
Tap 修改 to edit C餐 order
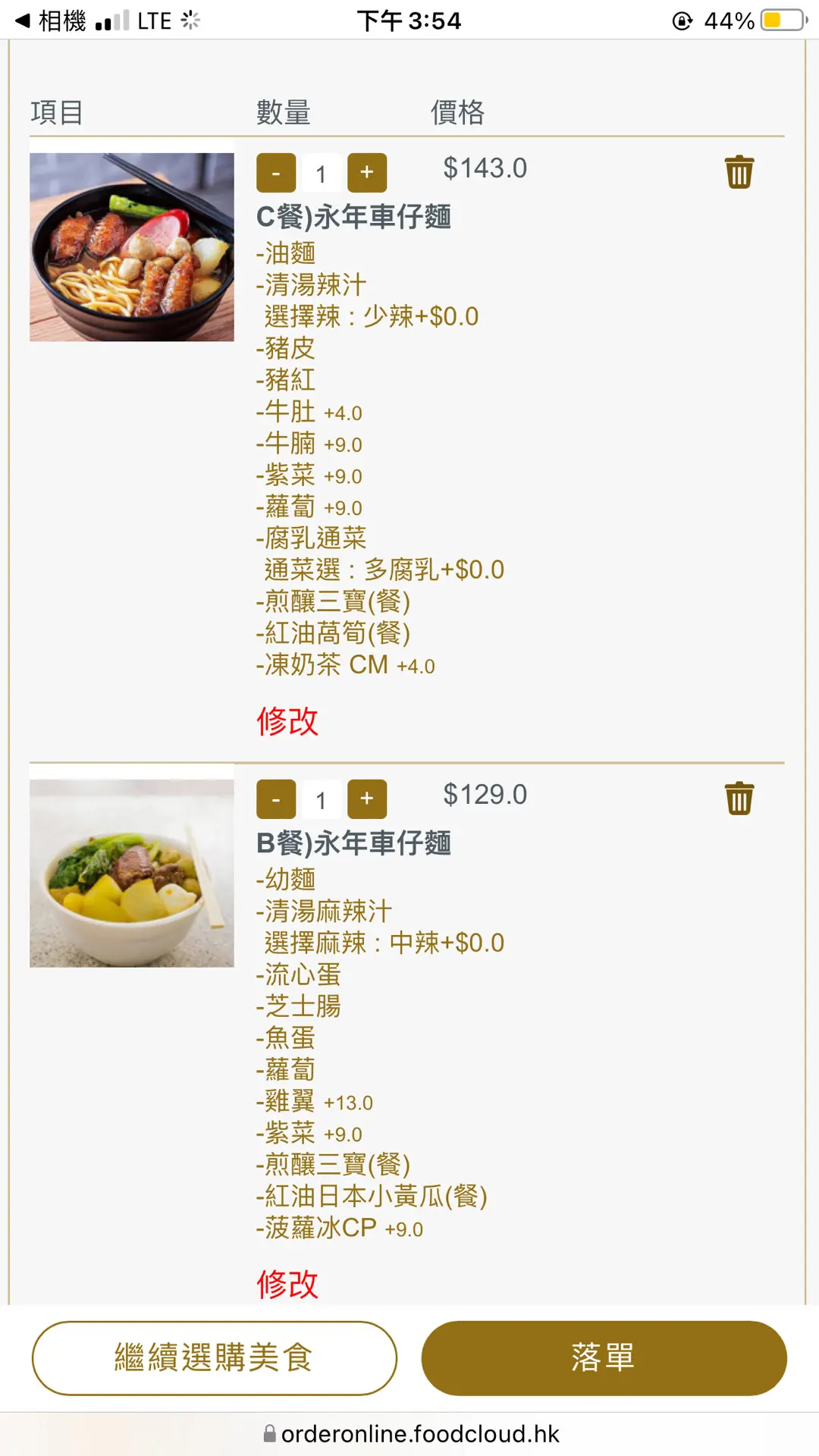(287, 720)
